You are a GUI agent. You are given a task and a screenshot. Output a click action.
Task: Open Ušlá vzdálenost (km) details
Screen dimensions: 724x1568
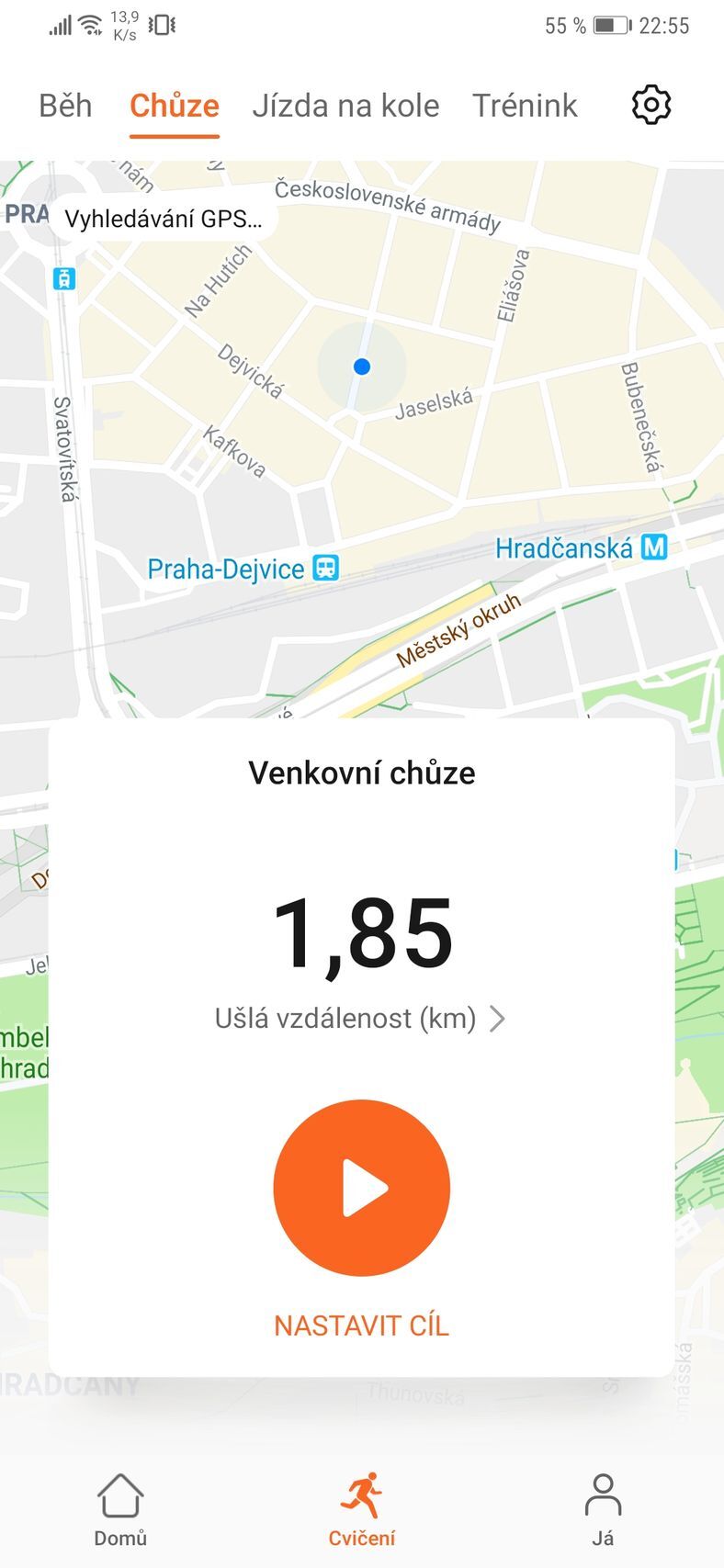[x=360, y=1019]
